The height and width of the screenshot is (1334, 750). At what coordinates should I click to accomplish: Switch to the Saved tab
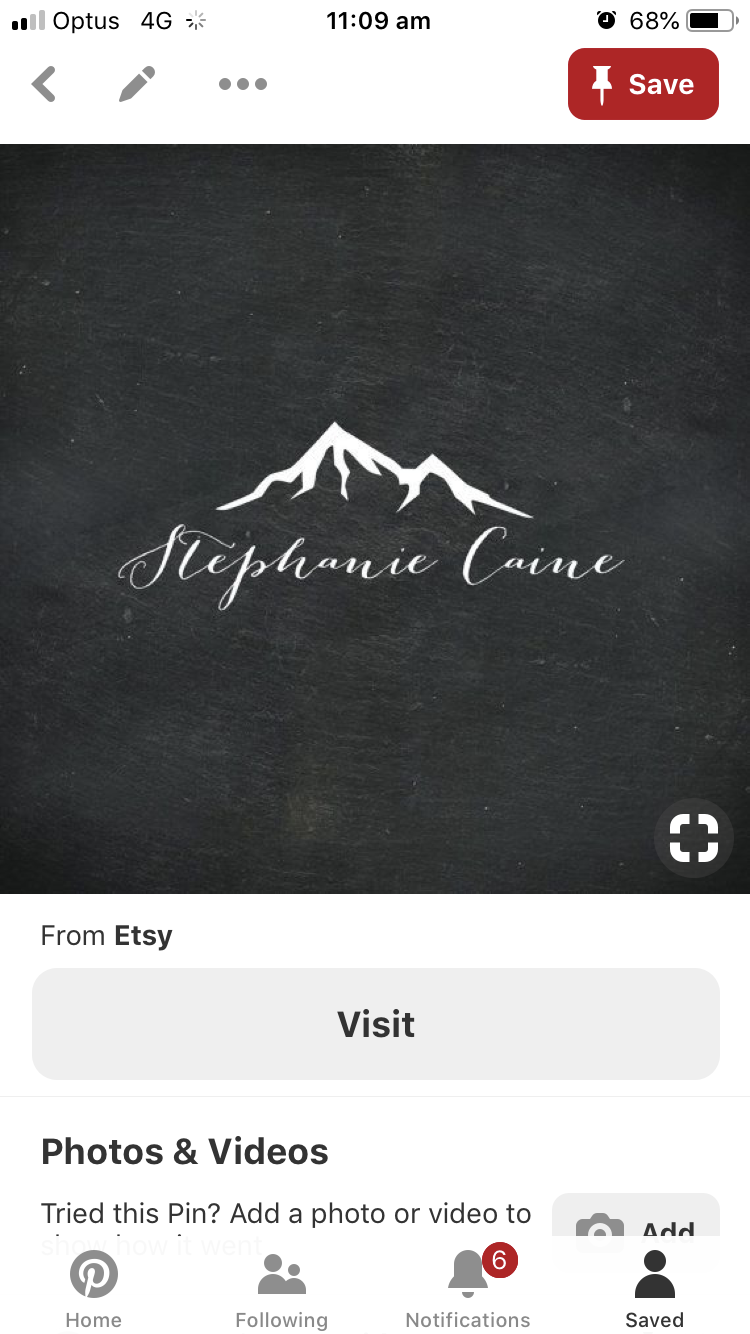point(655,1291)
